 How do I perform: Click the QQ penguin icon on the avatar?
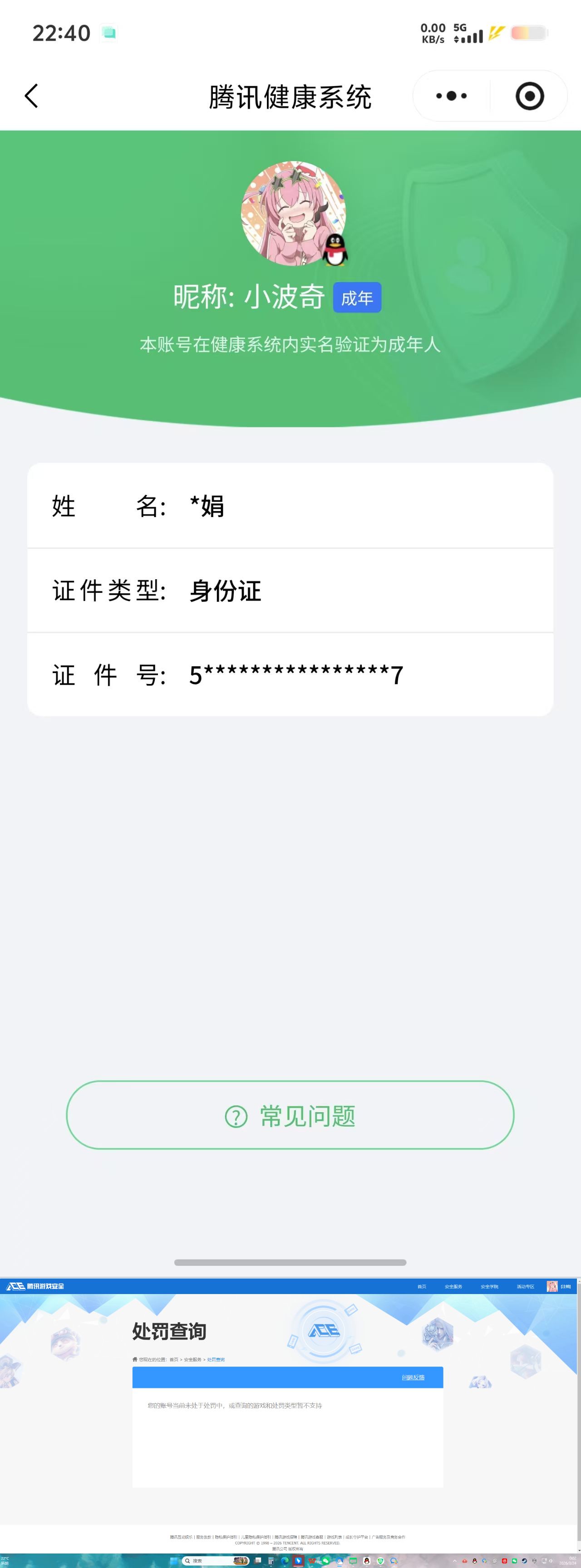[335, 249]
